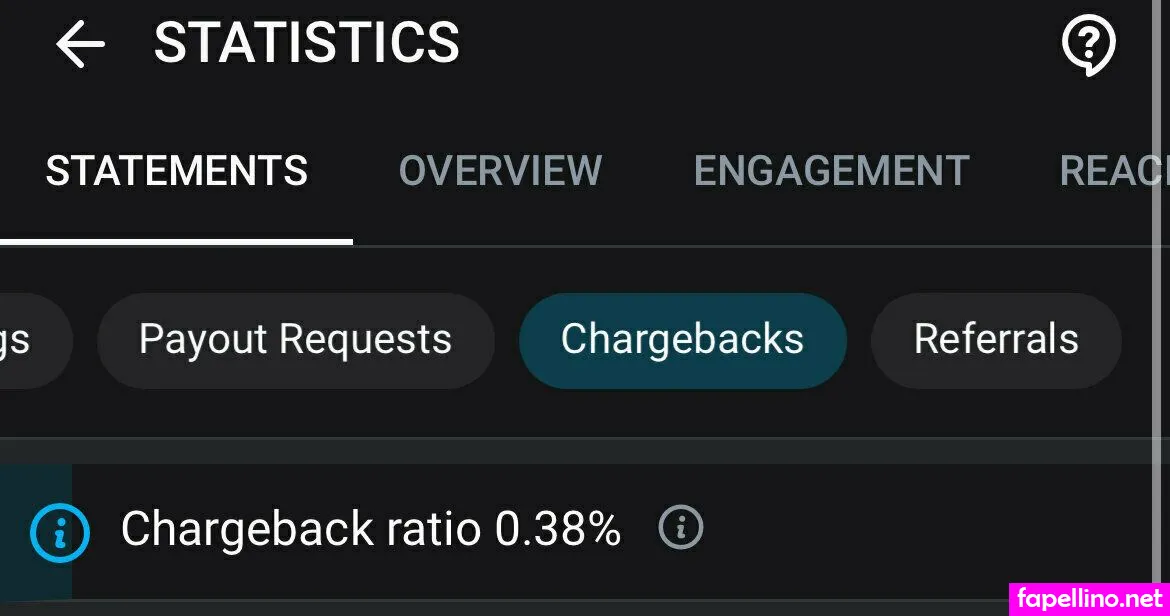Switch to the Engagement tab
Image resolution: width=1170 pixels, height=616 pixels.
(831, 171)
